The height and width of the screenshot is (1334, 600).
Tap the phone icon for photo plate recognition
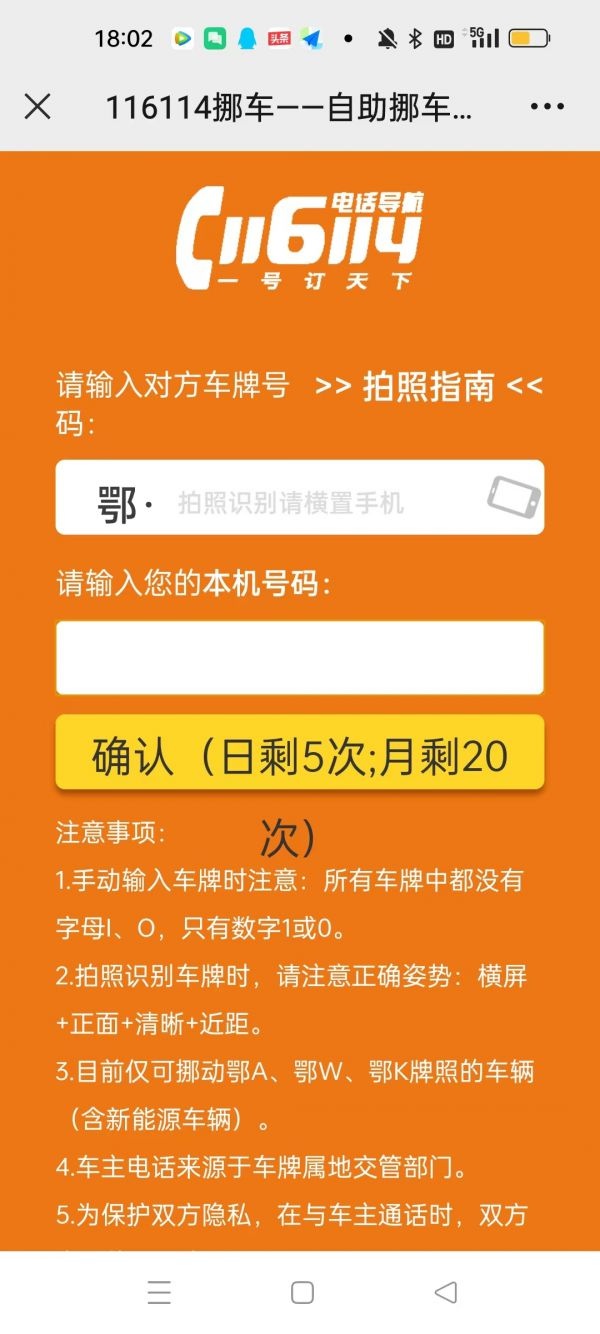(x=514, y=497)
